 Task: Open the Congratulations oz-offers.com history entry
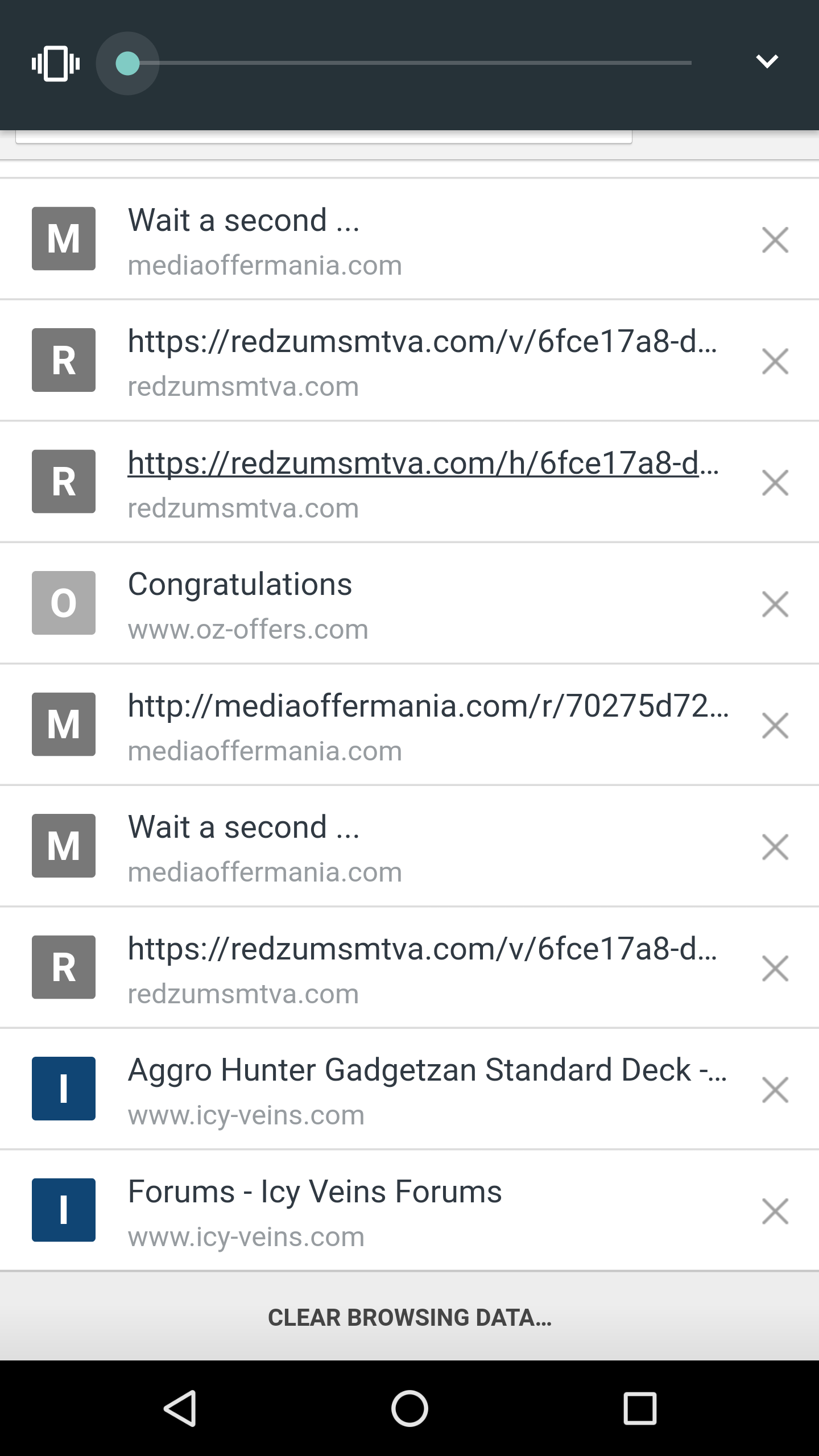[409, 603]
